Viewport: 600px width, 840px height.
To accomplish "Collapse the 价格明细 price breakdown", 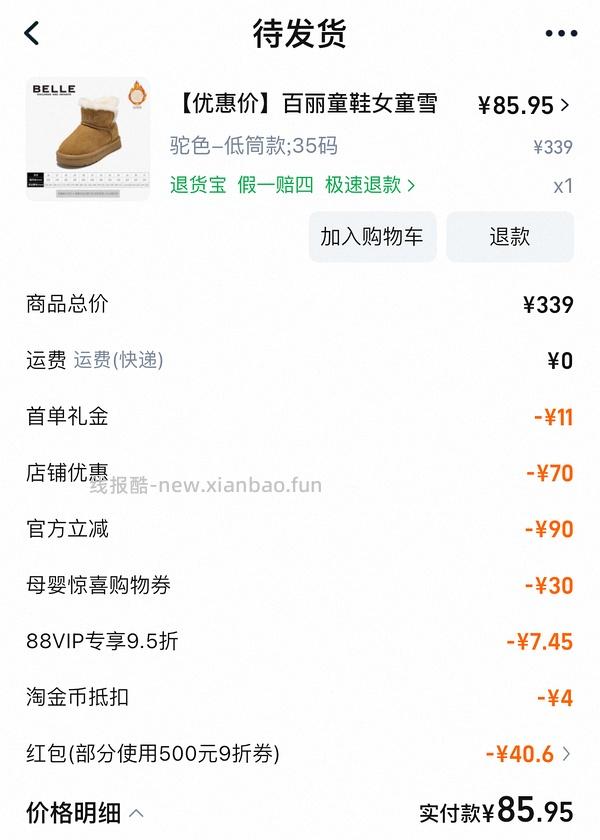I will [85, 812].
